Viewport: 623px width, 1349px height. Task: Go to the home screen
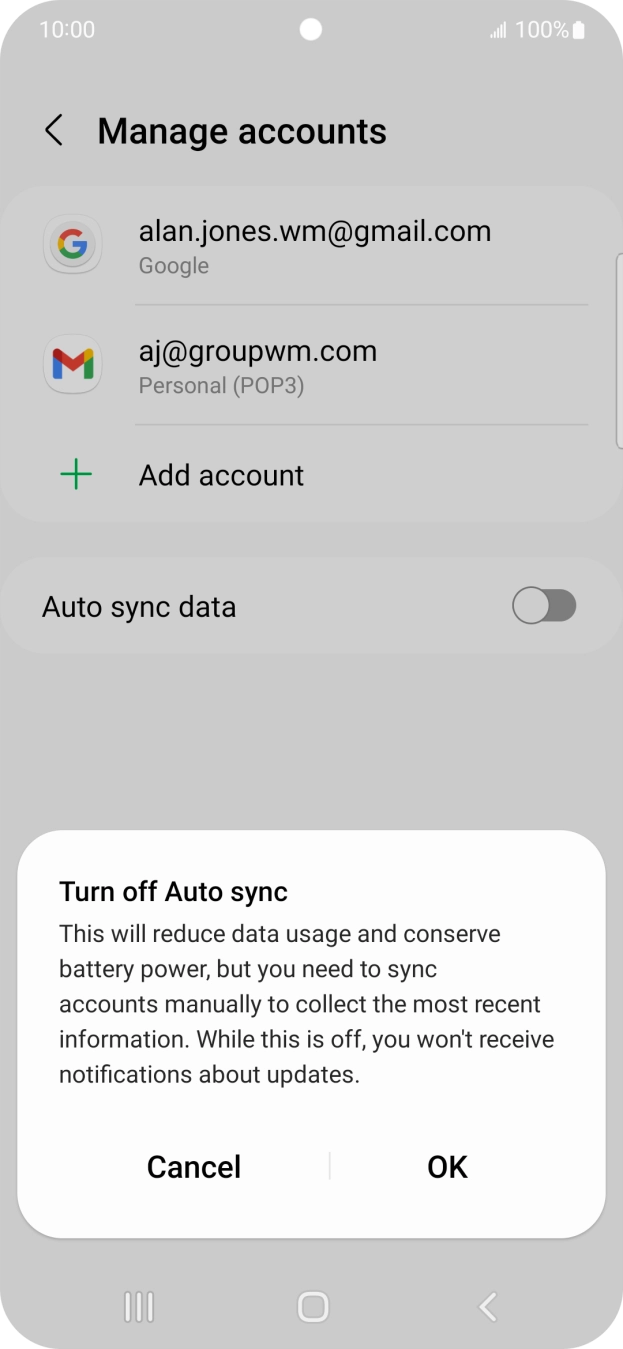[x=313, y=1306]
